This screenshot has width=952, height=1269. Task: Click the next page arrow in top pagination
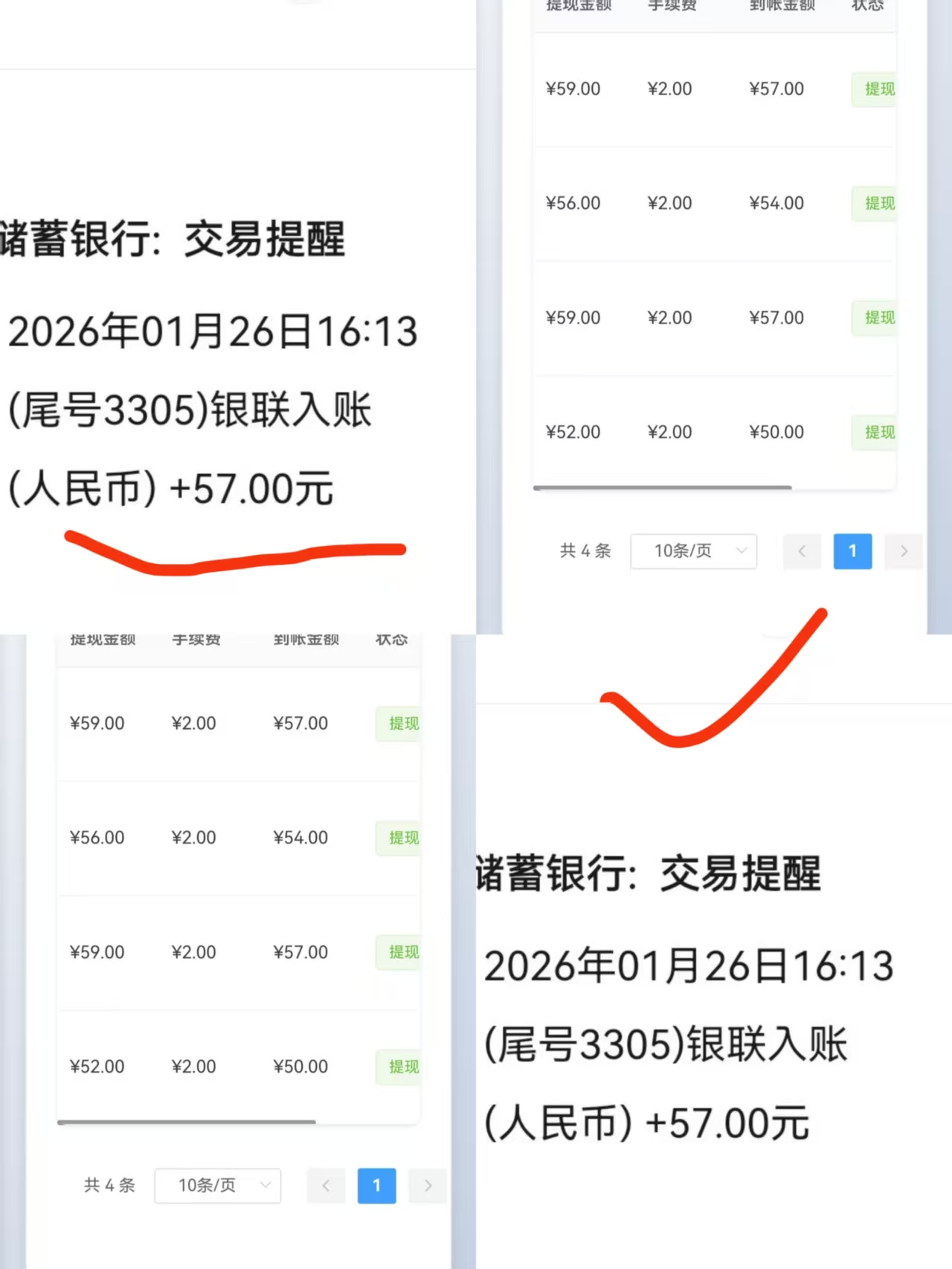pyautogui.click(x=904, y=551)
